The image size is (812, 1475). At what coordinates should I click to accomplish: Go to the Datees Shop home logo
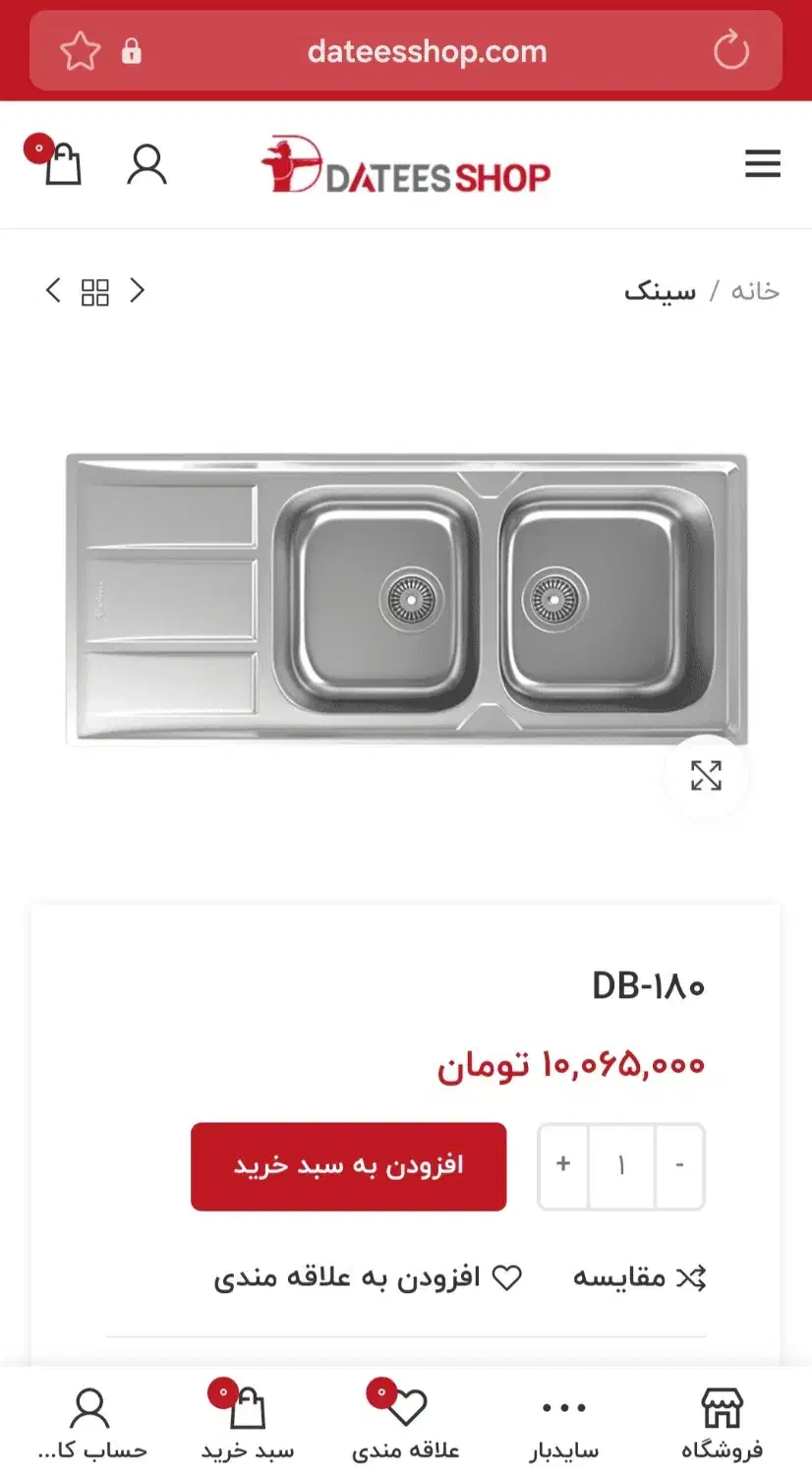[405, 165]
